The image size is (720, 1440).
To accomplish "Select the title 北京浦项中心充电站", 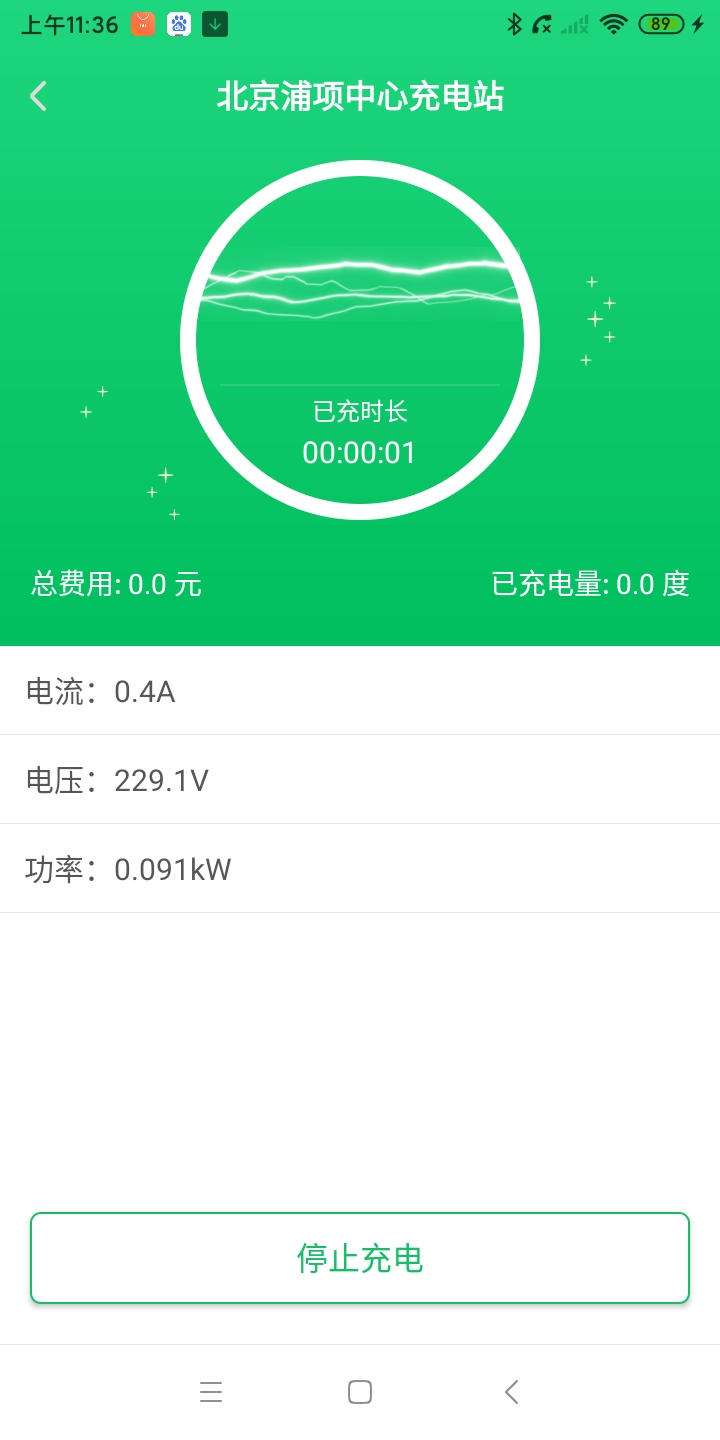I will (x=360, y=96).
